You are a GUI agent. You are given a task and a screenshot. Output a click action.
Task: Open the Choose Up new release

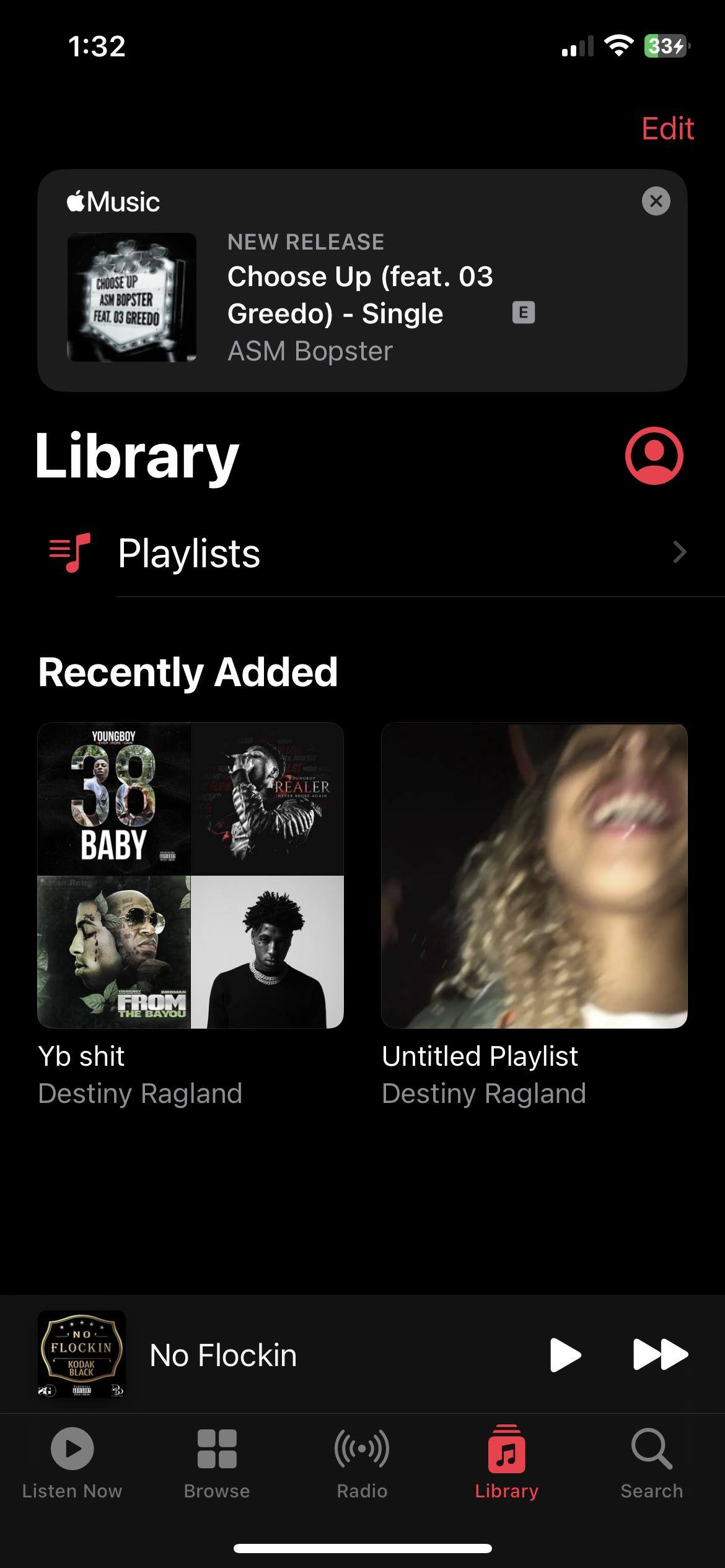point(359,296)
